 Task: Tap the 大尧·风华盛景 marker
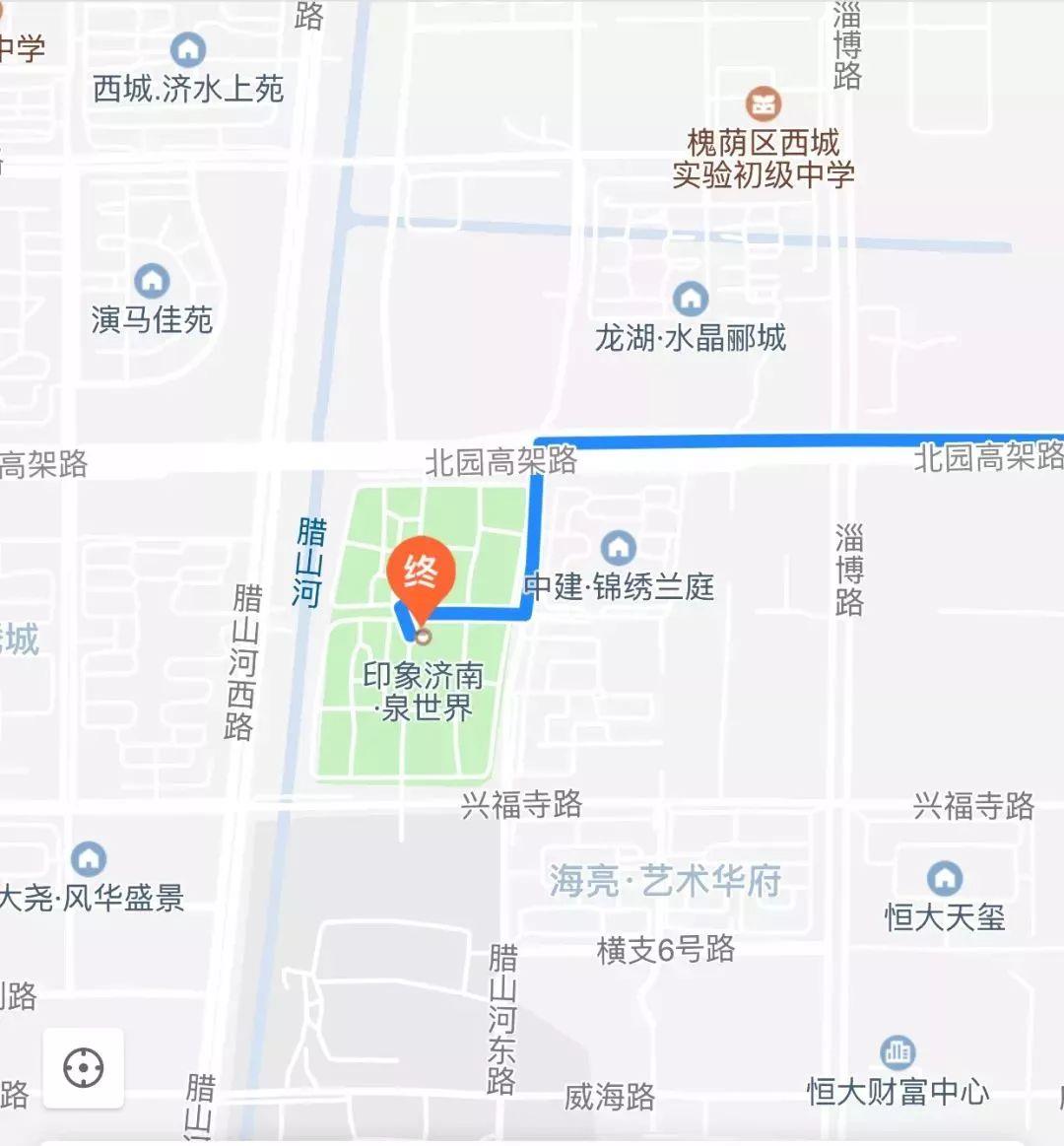point(89,859)
